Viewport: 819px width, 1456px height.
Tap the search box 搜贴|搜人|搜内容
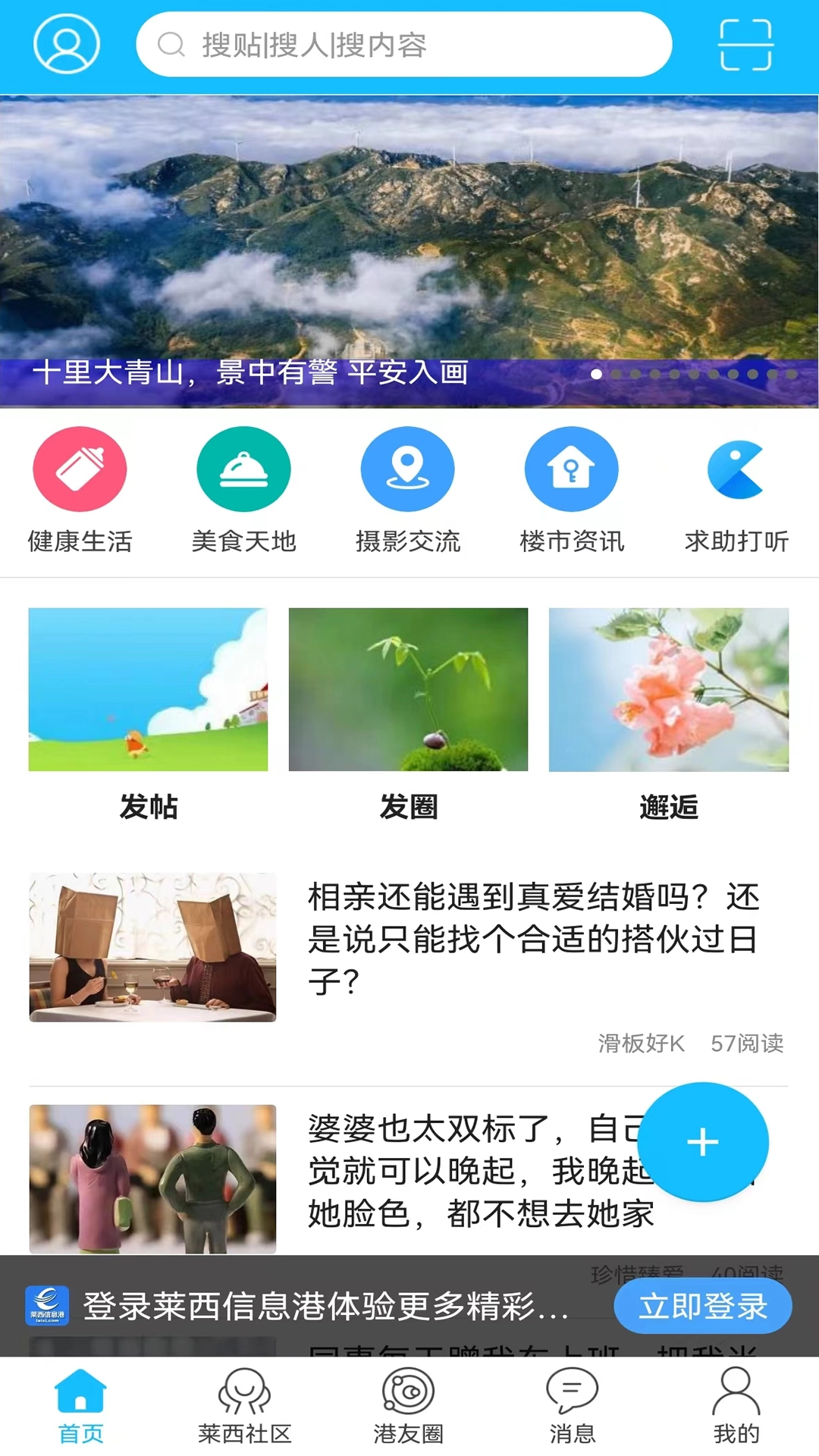click(x=403, y=45)
